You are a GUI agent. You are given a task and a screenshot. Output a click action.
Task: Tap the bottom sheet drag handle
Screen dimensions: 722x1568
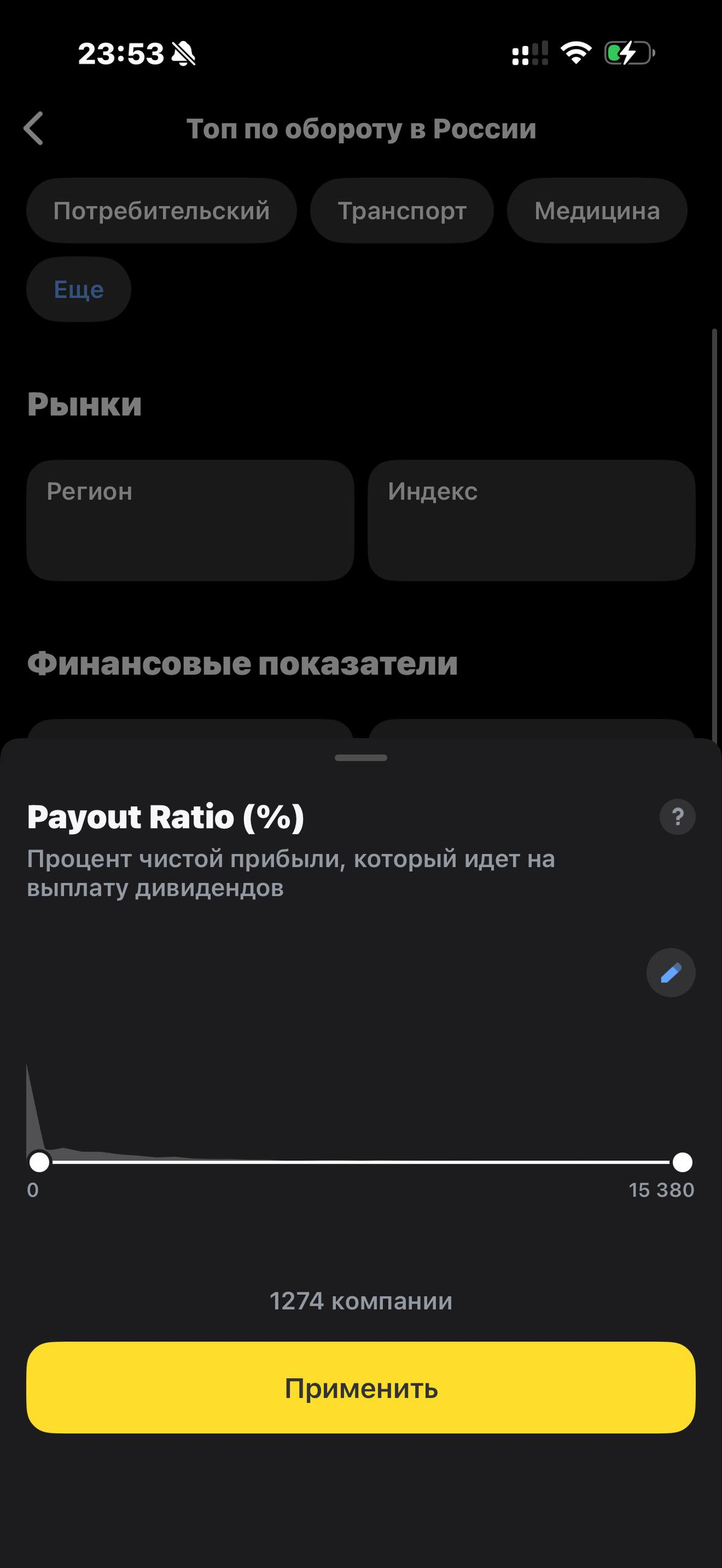[361, 758]
